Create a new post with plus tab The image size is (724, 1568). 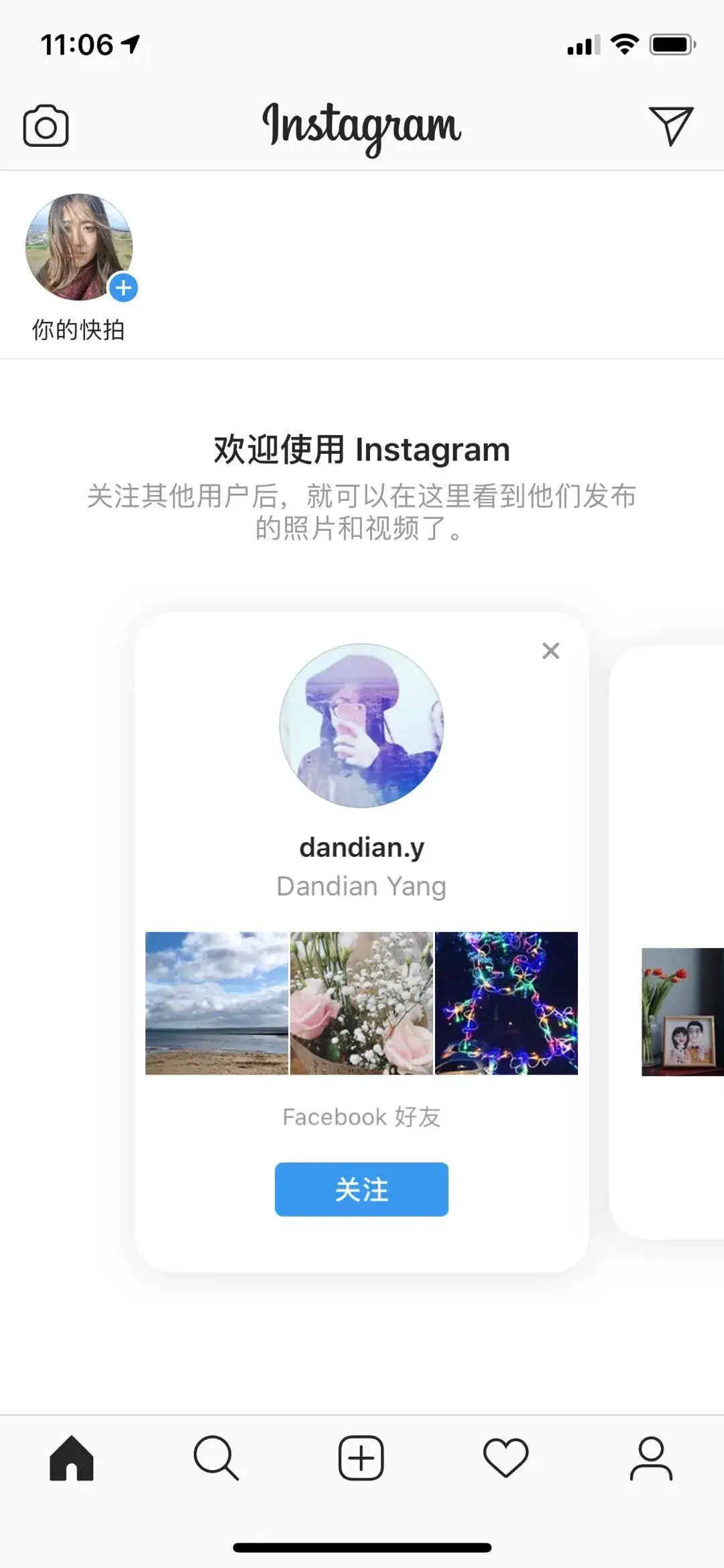[x=361, y=1457]
